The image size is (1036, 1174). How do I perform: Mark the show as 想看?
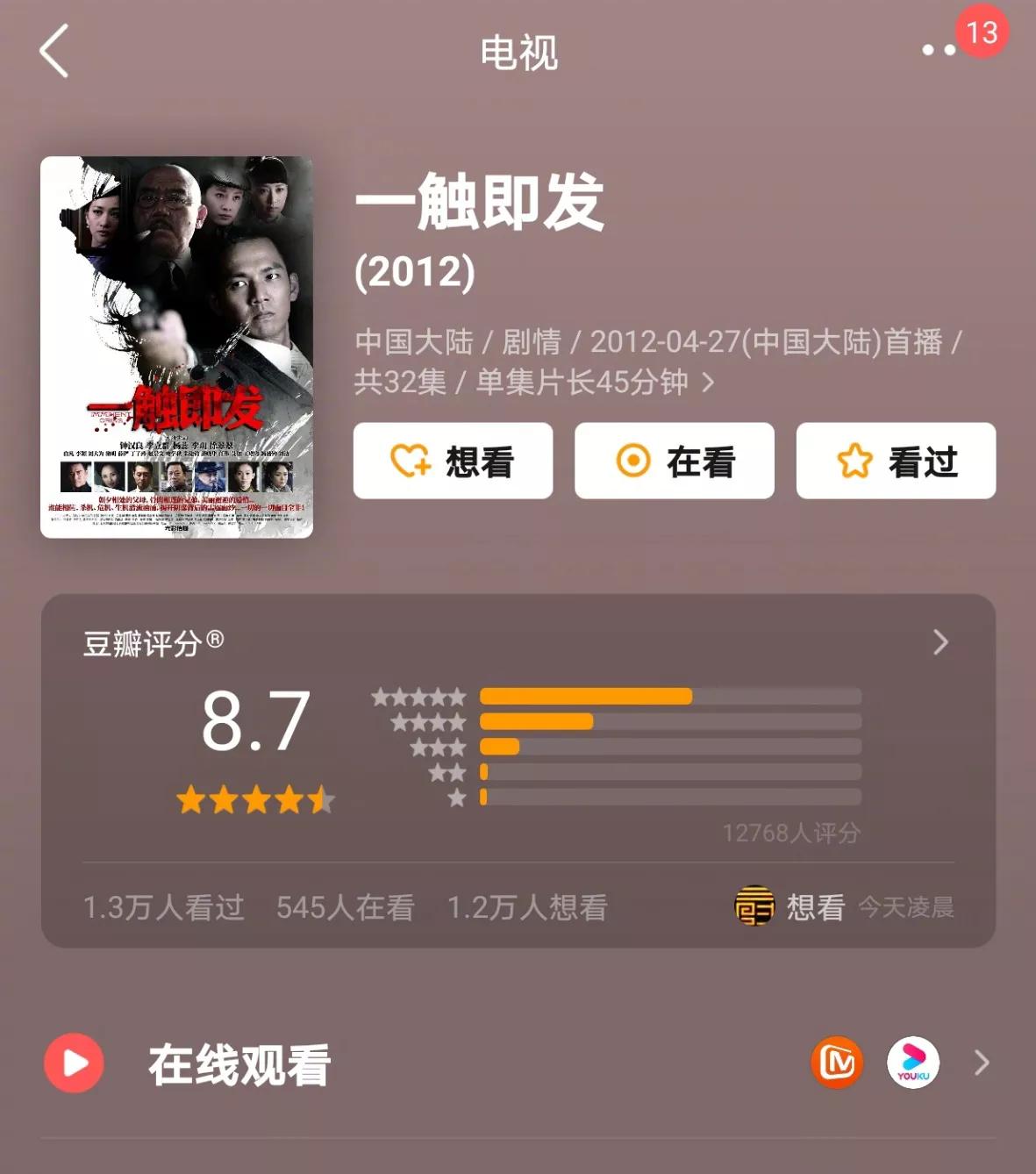click(453, 462)
